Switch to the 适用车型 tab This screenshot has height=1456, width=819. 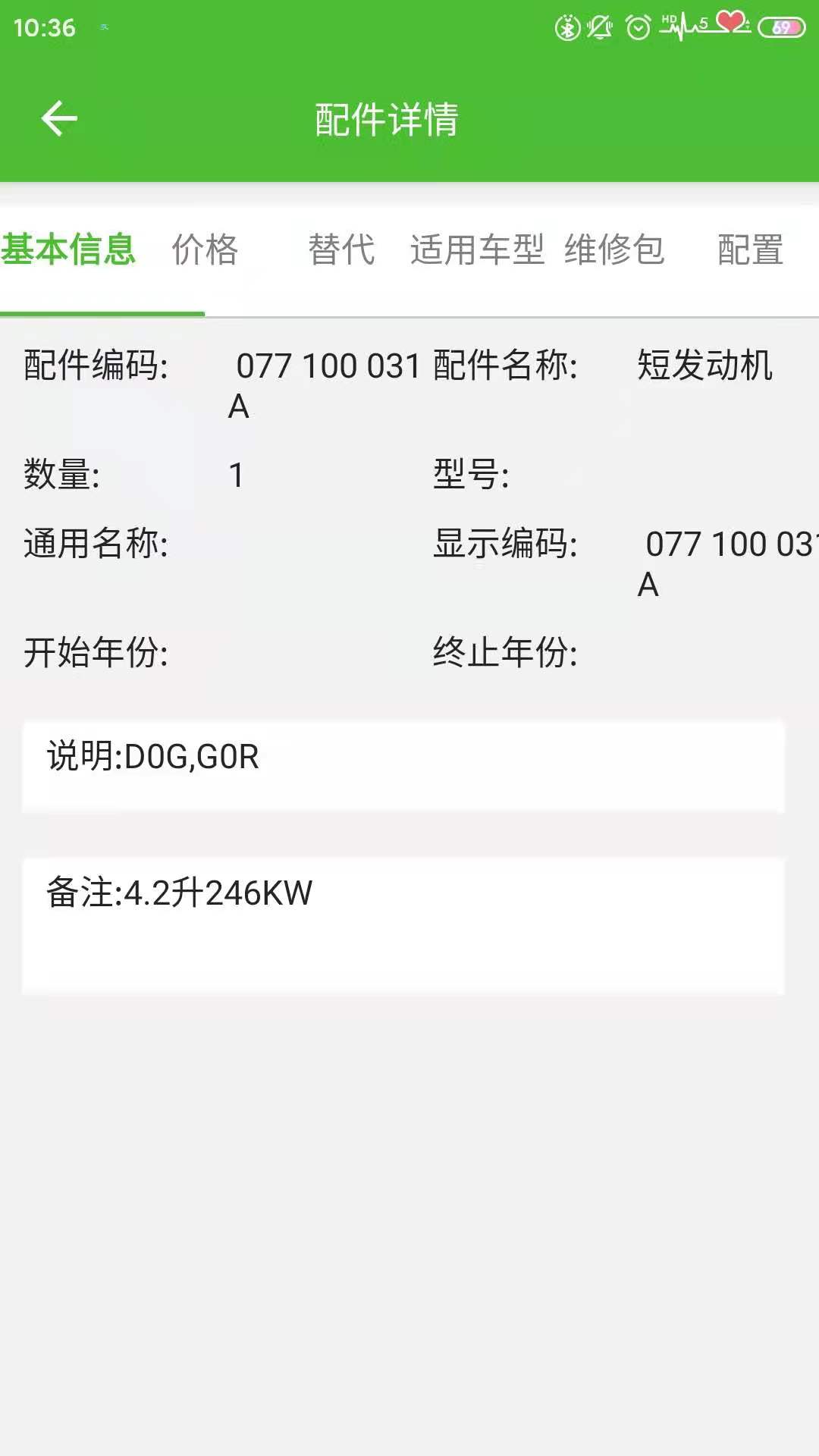click(478, 250)
